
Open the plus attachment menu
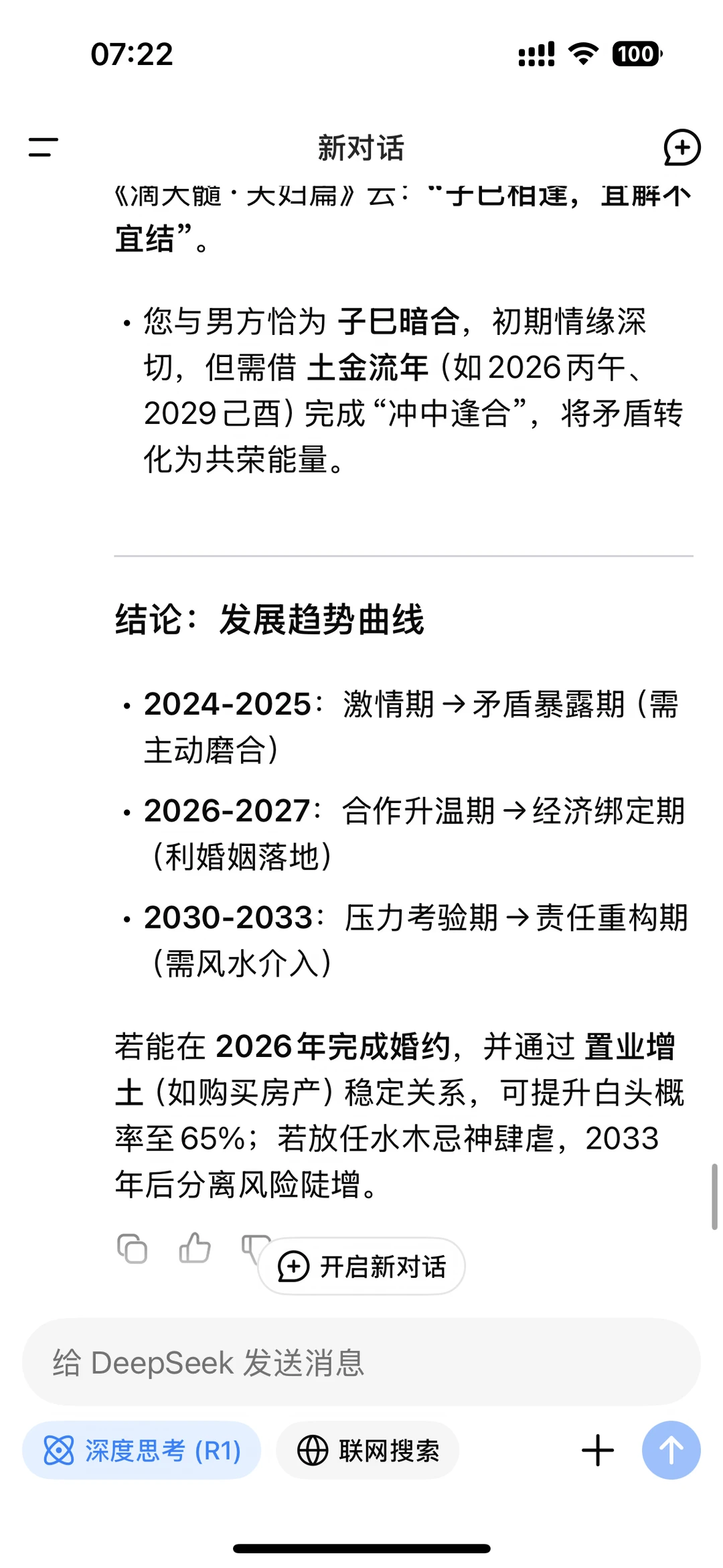(598, 1450)
